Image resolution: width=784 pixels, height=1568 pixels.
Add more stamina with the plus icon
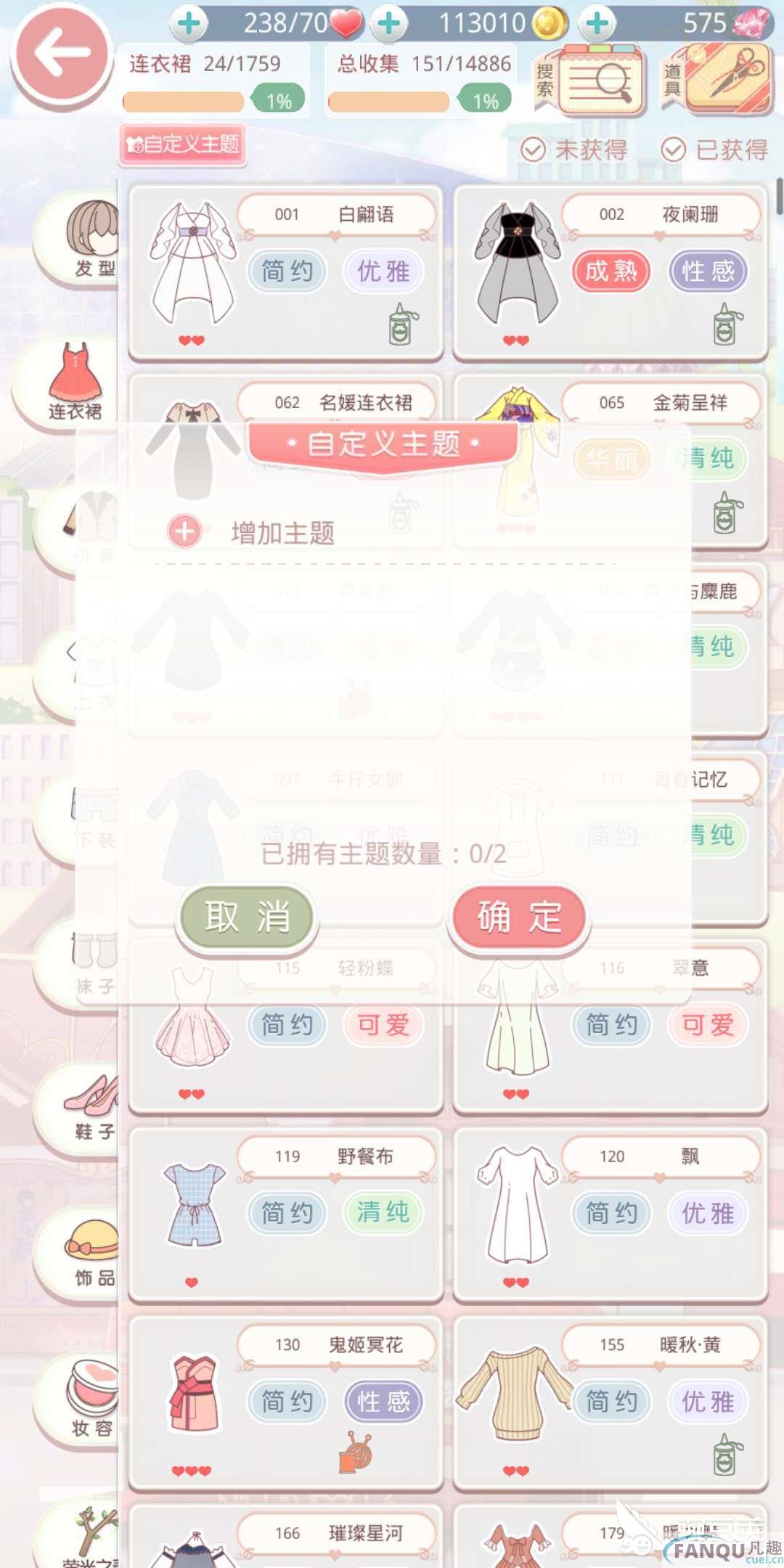[189, 23]
